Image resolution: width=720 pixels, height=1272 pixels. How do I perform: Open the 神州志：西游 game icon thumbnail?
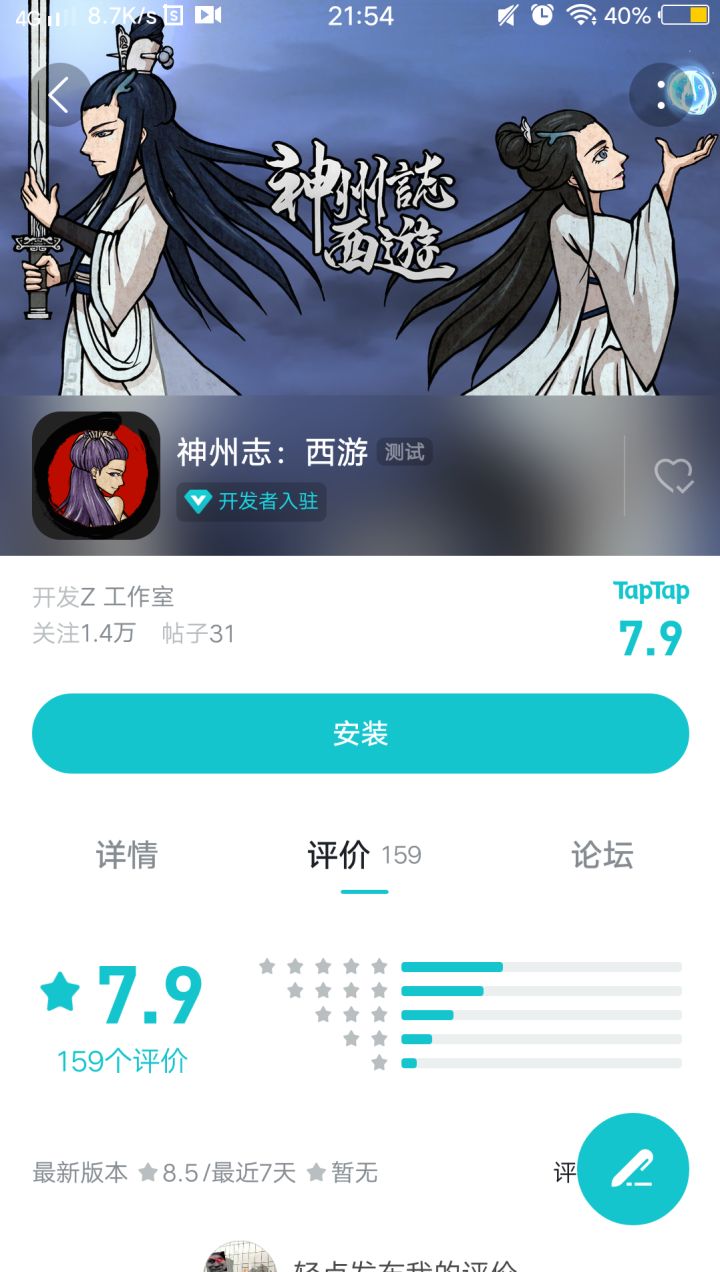pos(96,476)
